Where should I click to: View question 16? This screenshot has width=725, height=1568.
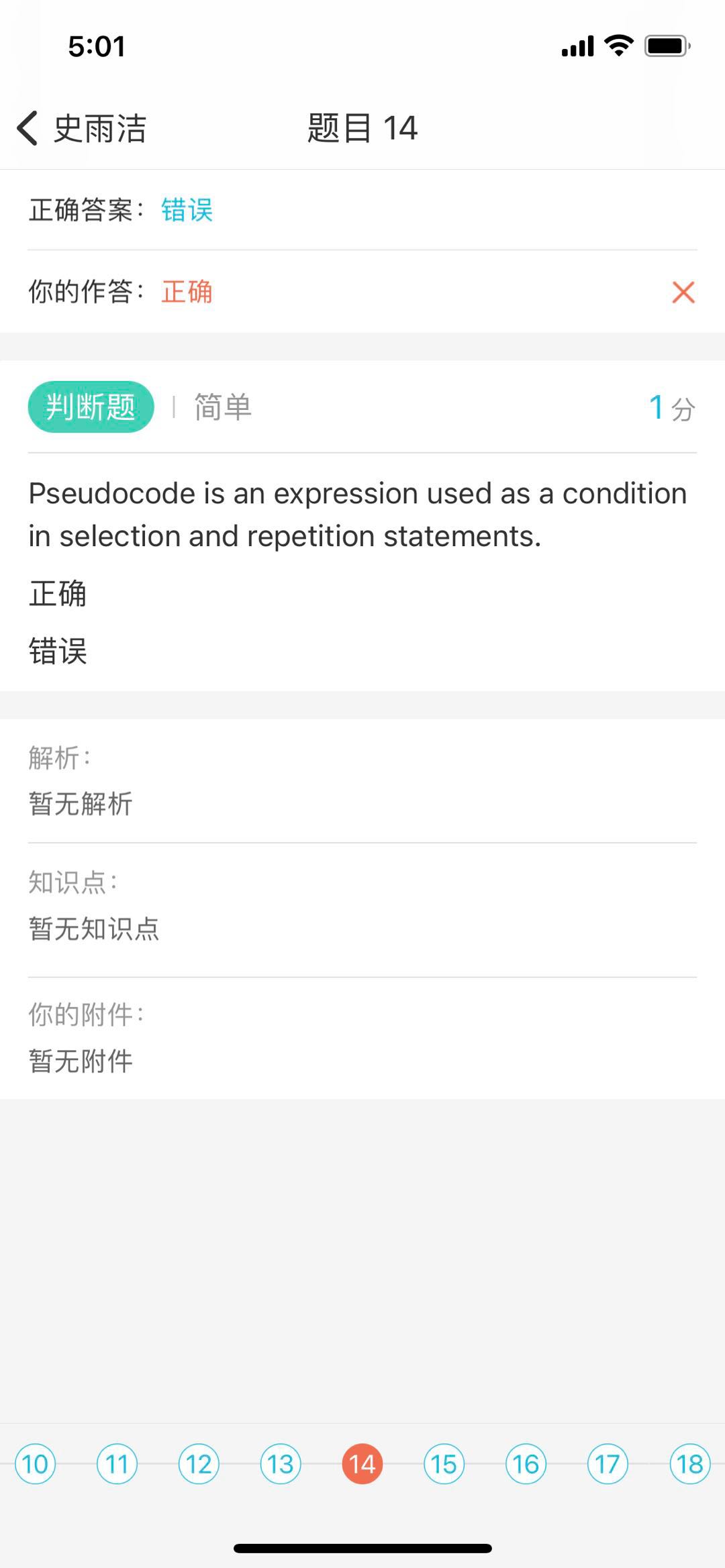(x=526, y=1463)
